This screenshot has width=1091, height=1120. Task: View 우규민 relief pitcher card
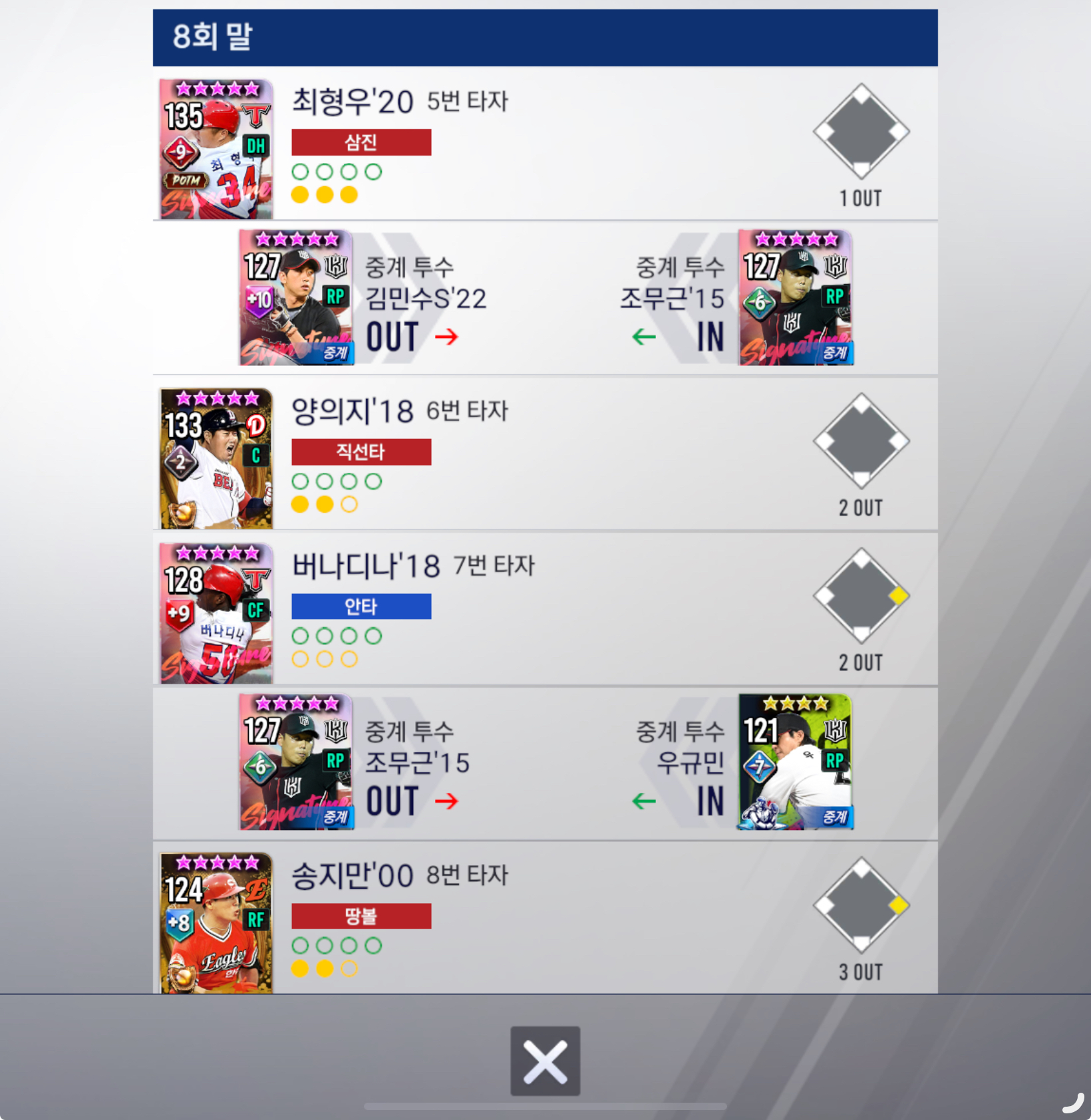coord(795,762)
